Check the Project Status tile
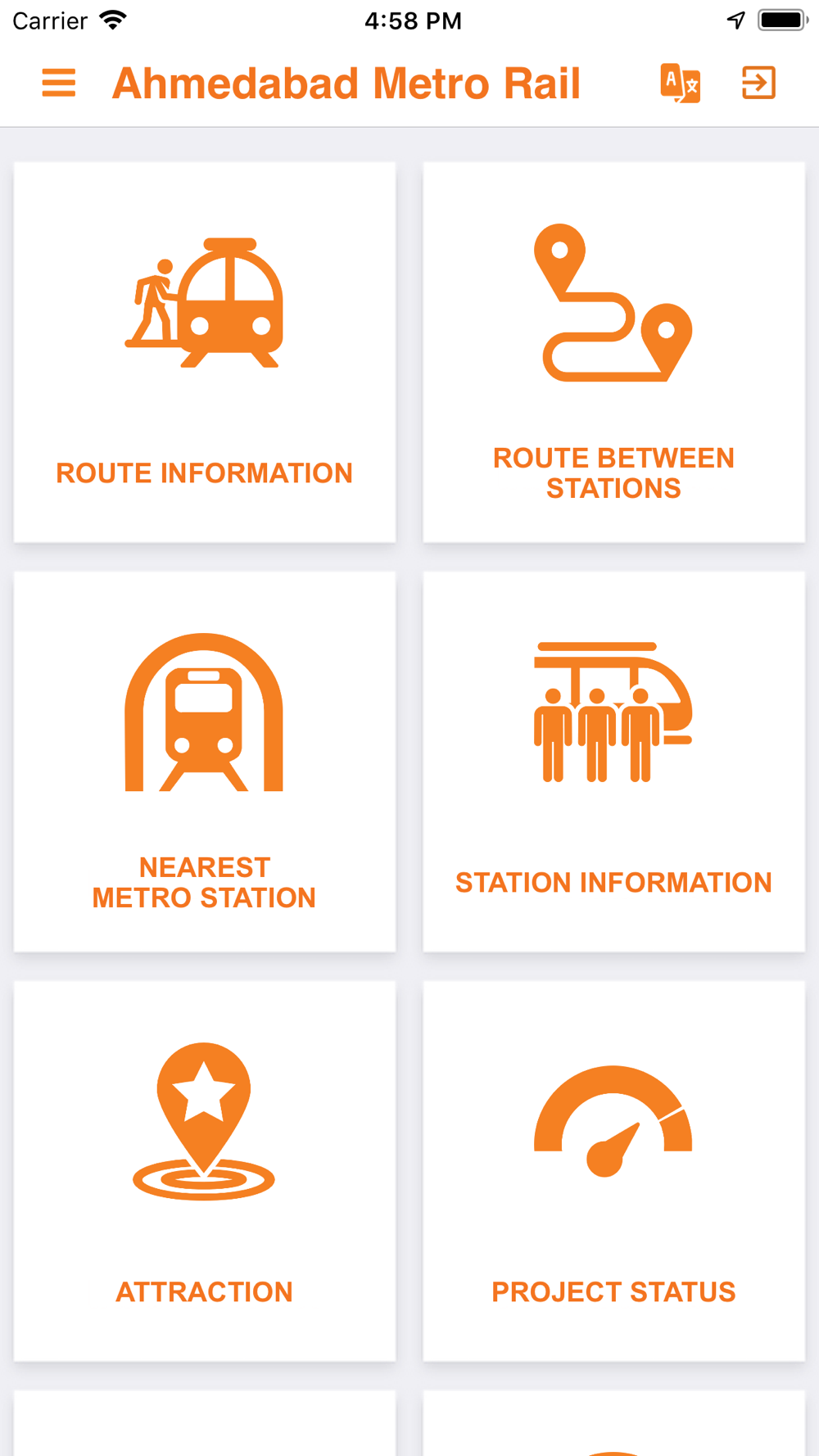Viewport: 819px width, 1456px height. [x=613, y=1171]
